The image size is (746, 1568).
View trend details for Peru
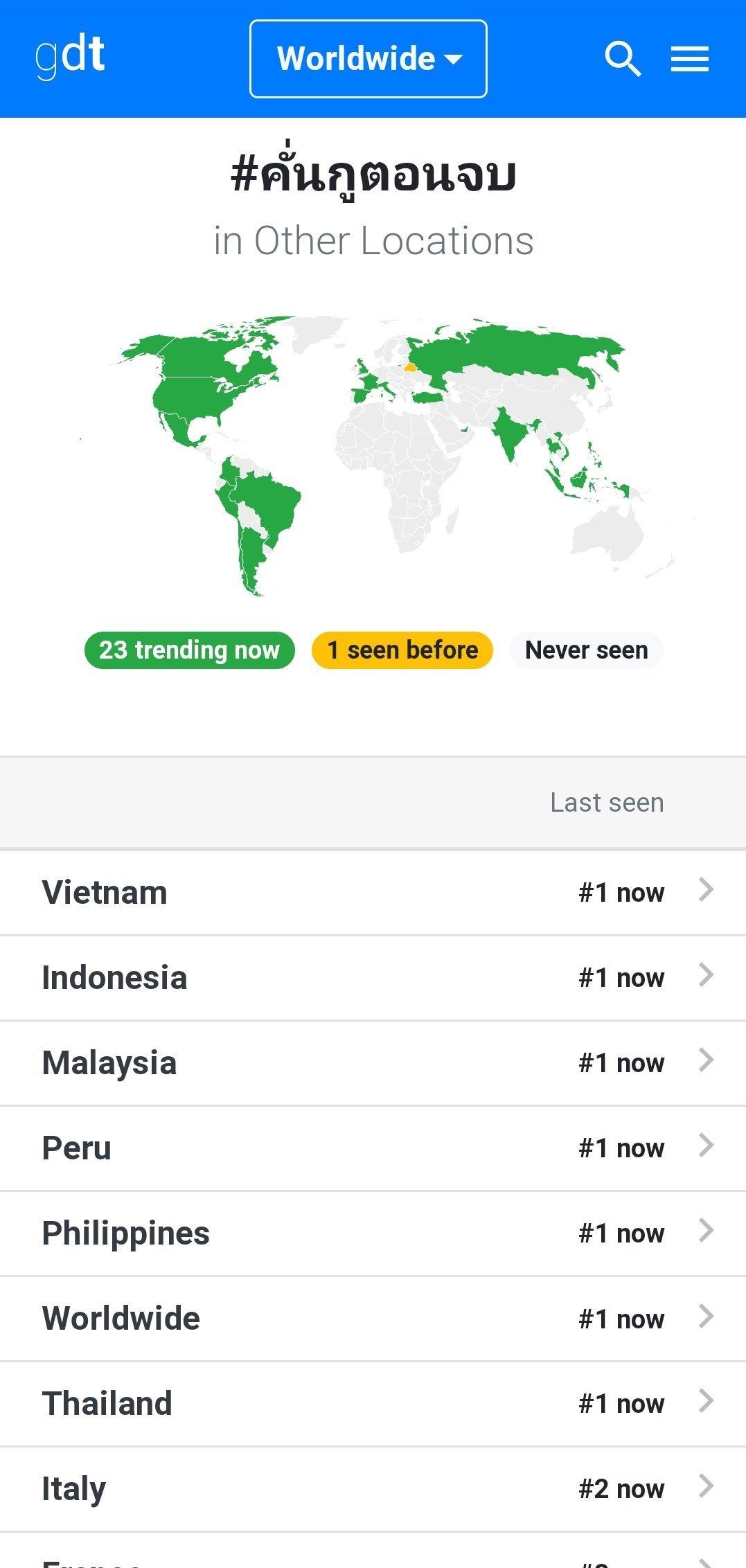coord(373,1148)
